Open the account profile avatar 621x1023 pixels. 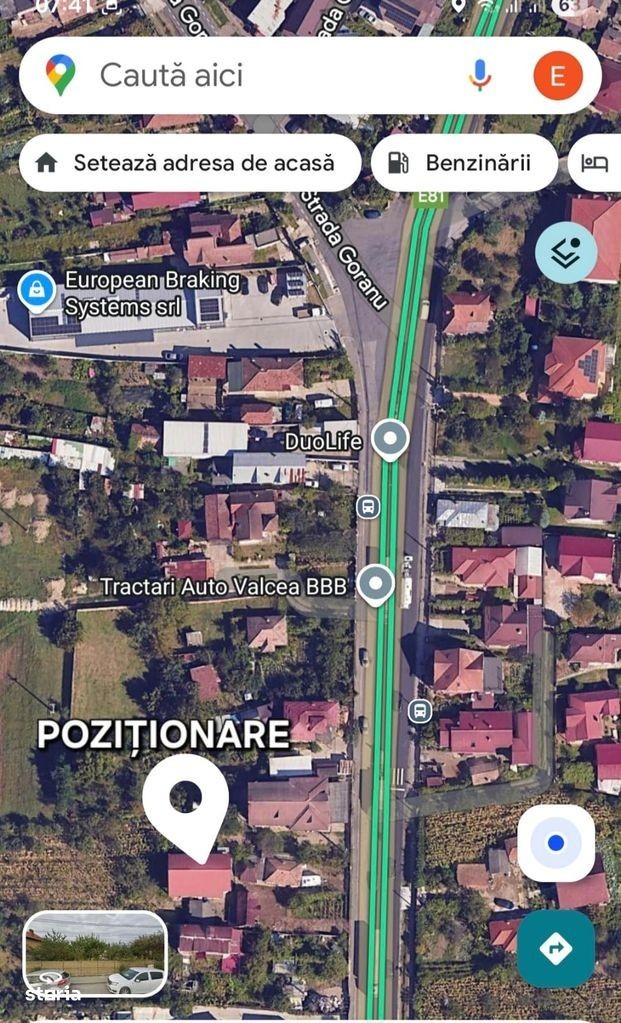pyautogui.click(x=557, y=76)
